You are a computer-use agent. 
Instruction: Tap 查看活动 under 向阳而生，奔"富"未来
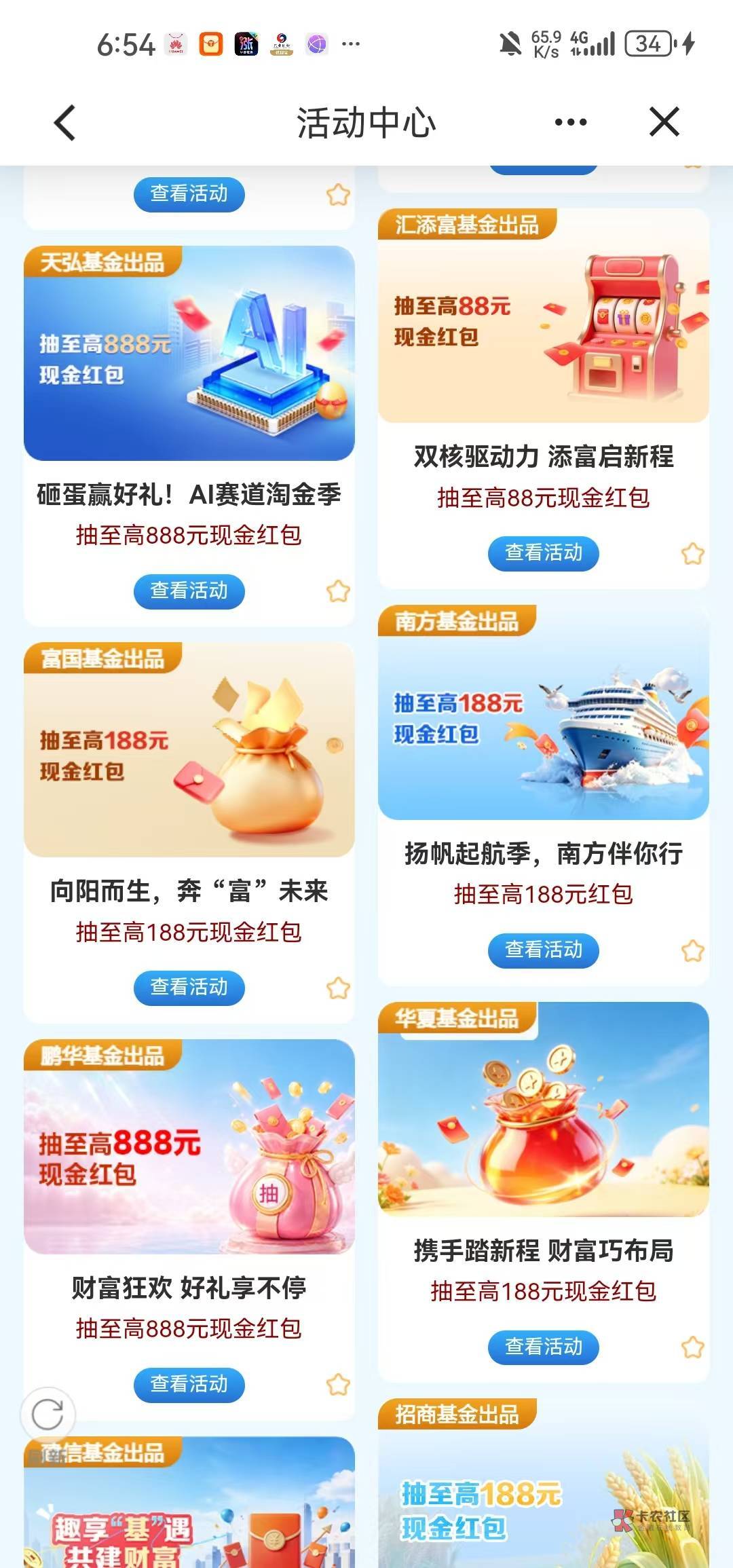click(189, 988)
